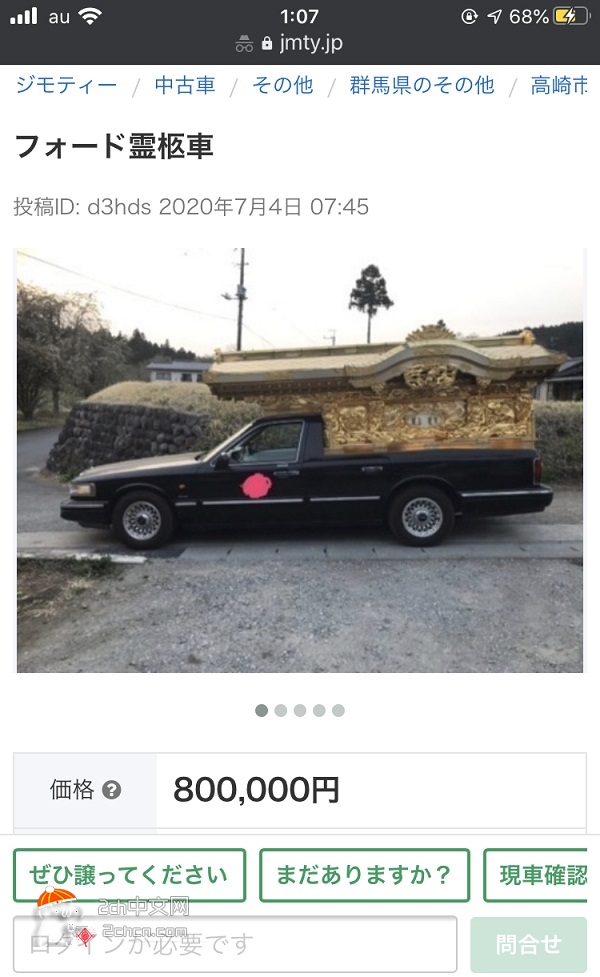Select the ぜひ譲ってください quick reply
Image resolution: width=600 pixels, height=977 pixels.
click(x=130, y=875)
